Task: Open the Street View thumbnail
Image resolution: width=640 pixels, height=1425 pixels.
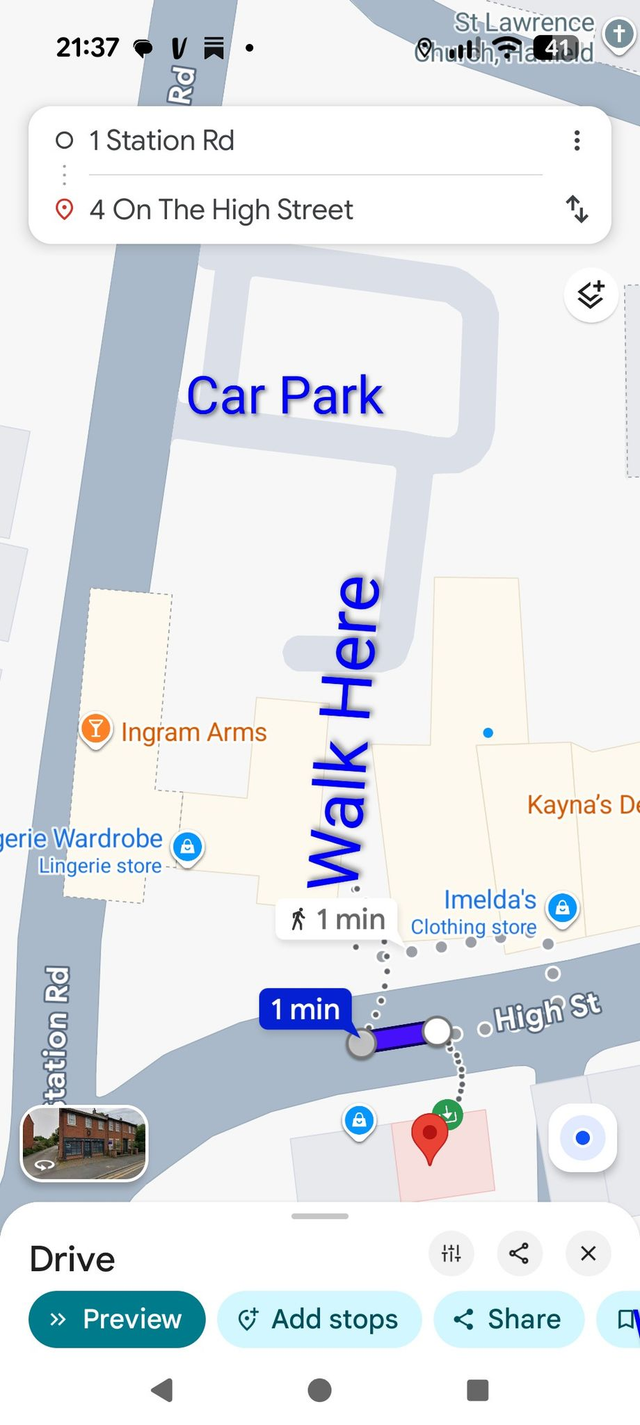Action: tap(84, 1143)
